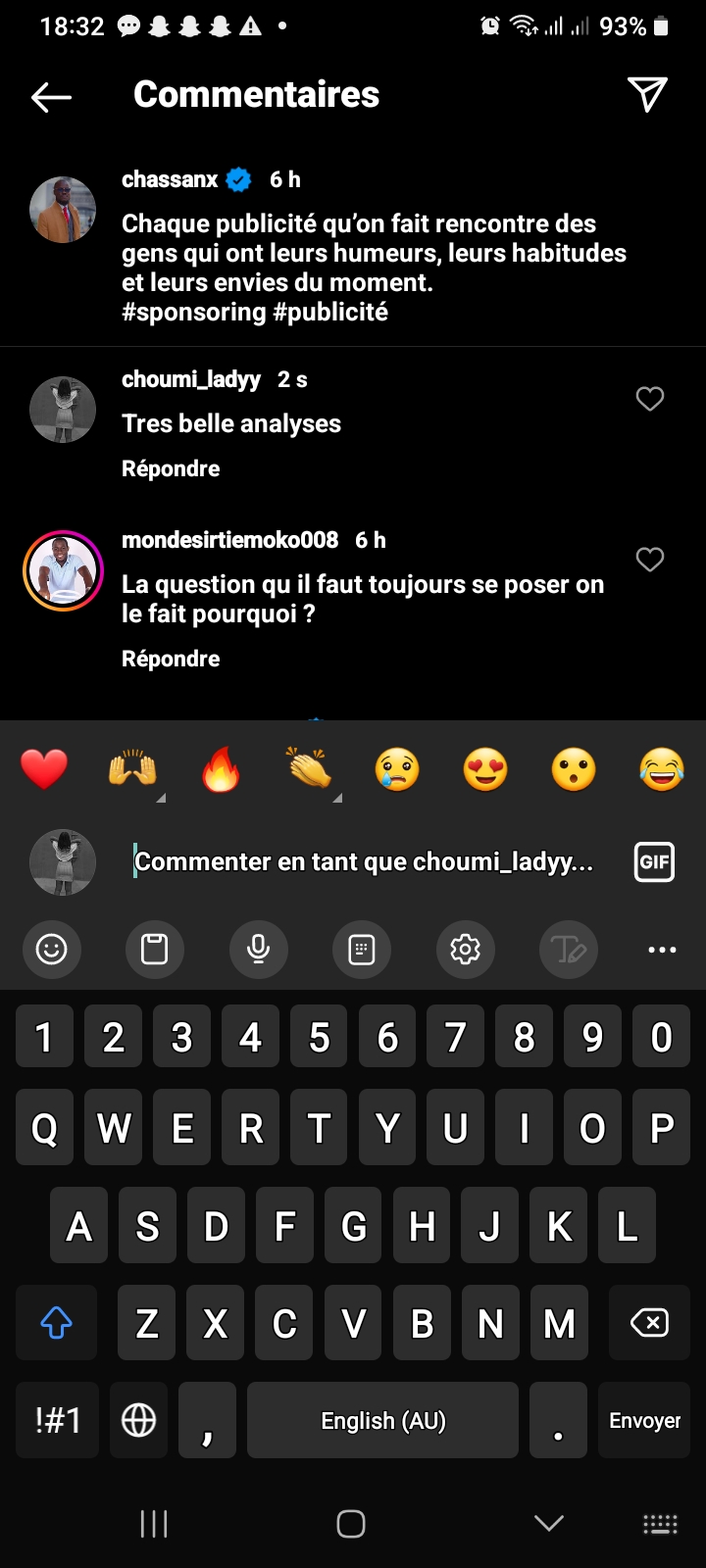The width and height of the screenshot is (706, 1568).
Task: View mondesirtiemoko008's story ring avatar
Action: (x=63, y=570)
